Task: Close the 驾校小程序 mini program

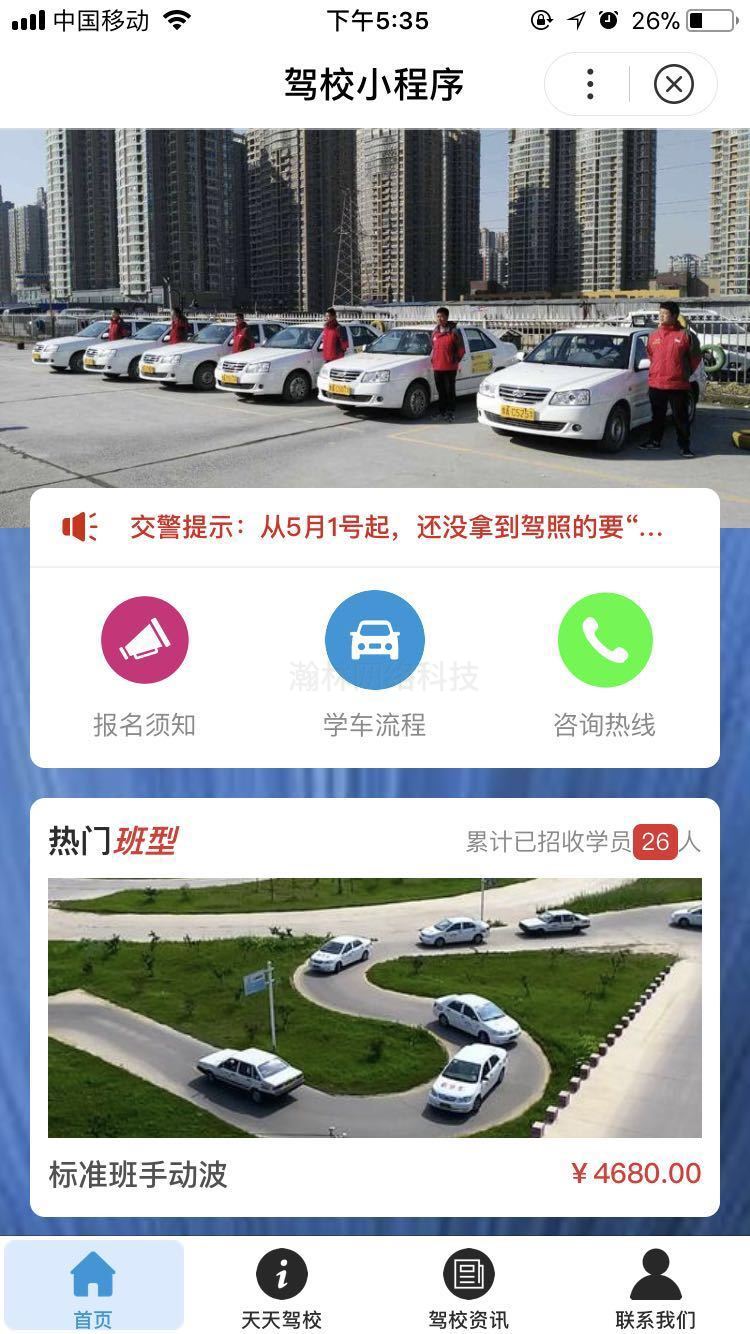Action: (x=673, y=85)
